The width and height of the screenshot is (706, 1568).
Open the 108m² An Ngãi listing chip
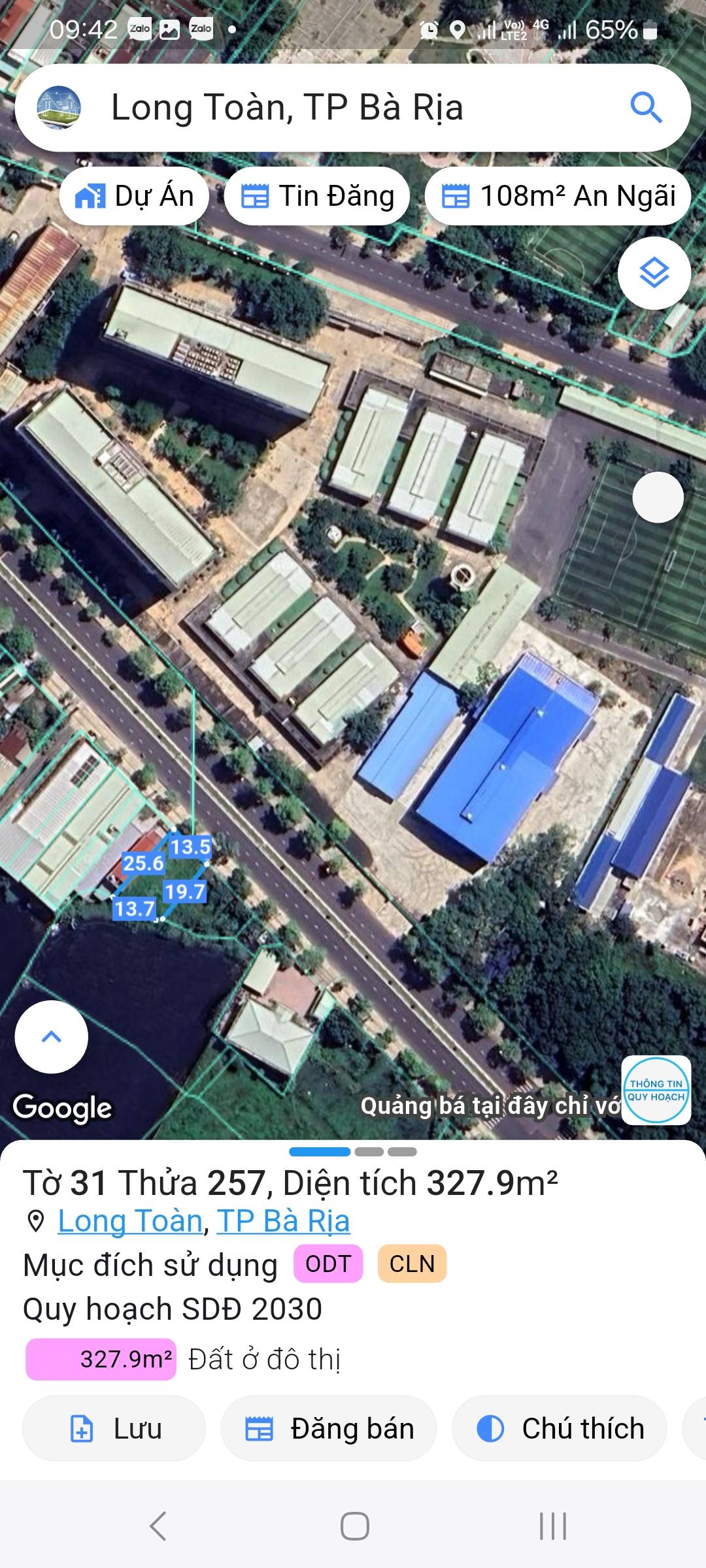[558, 196]
